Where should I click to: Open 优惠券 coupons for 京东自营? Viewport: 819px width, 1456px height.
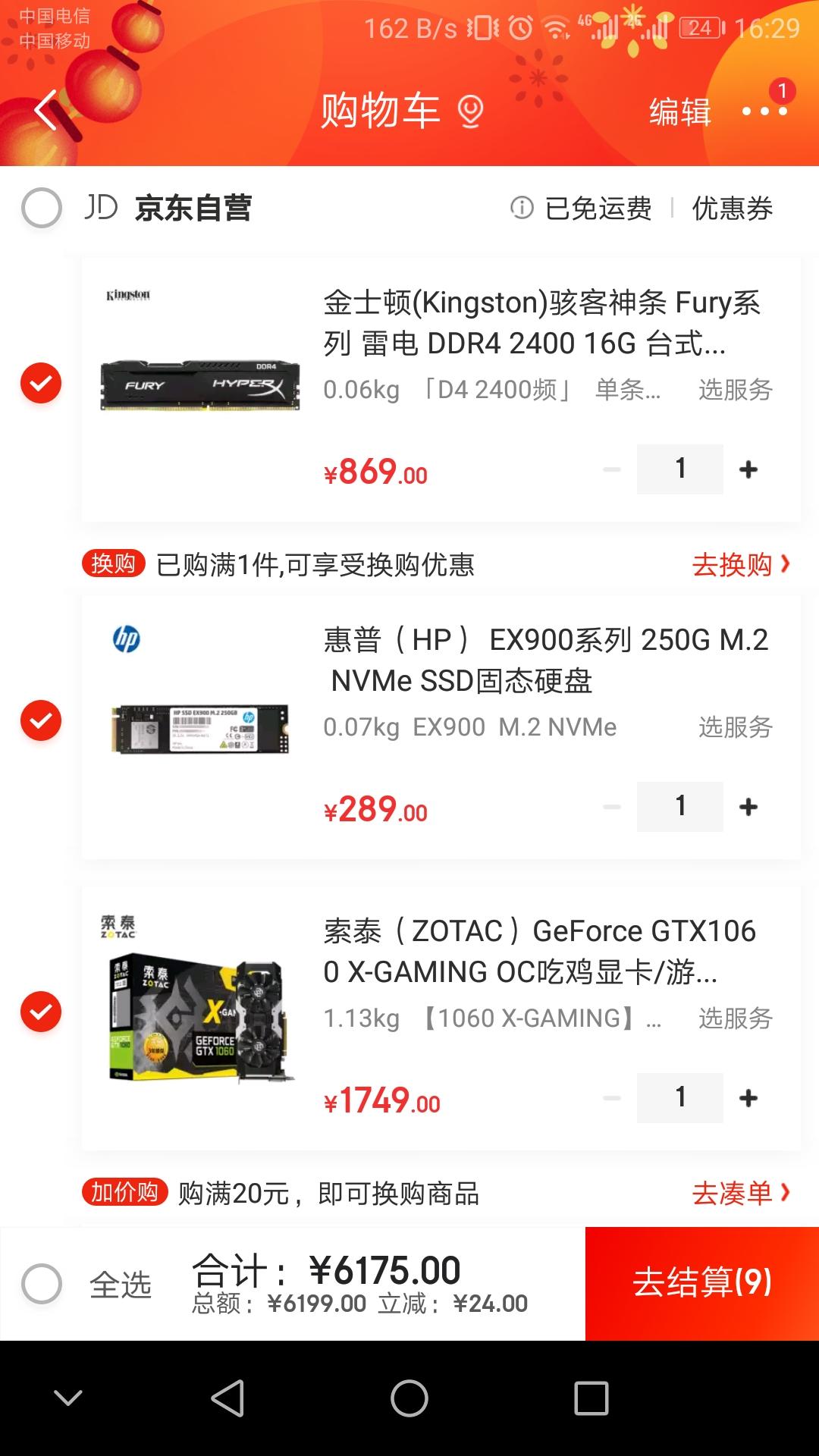[732, 208]
